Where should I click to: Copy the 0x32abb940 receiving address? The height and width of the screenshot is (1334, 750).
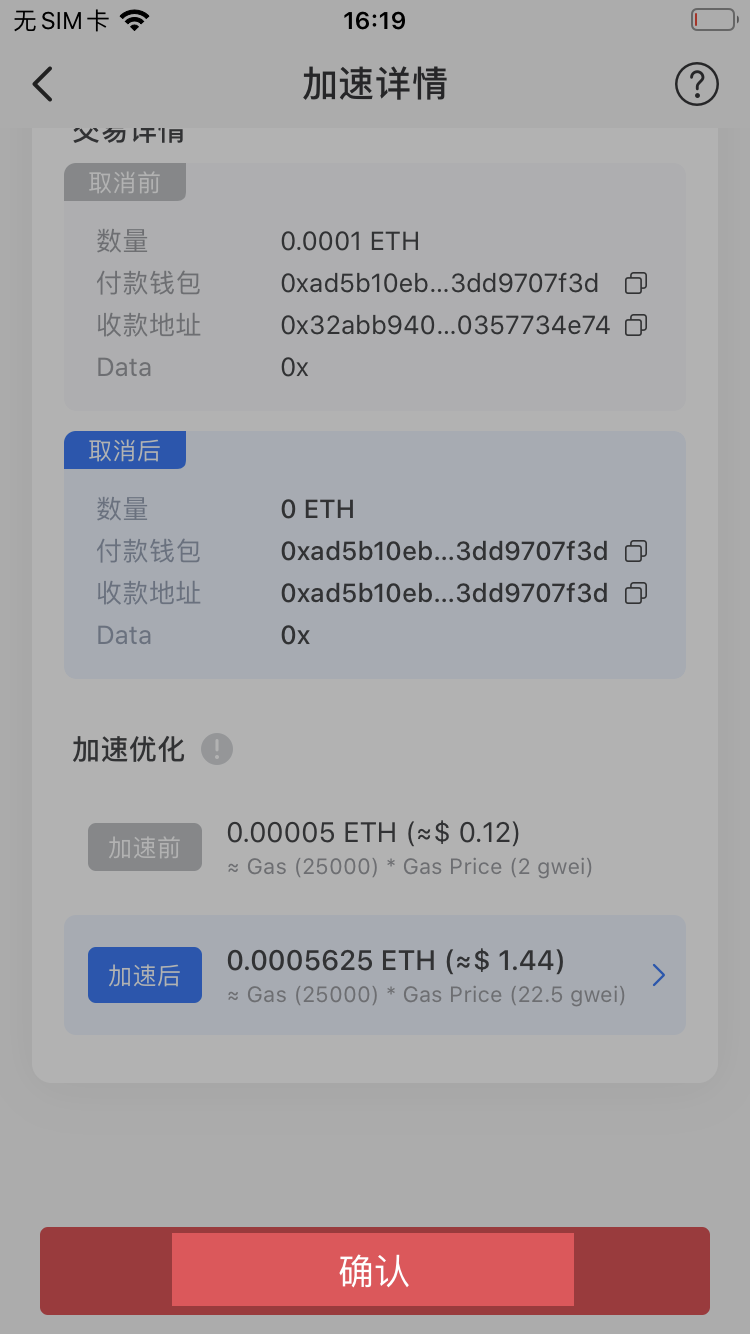coord(636,325)
